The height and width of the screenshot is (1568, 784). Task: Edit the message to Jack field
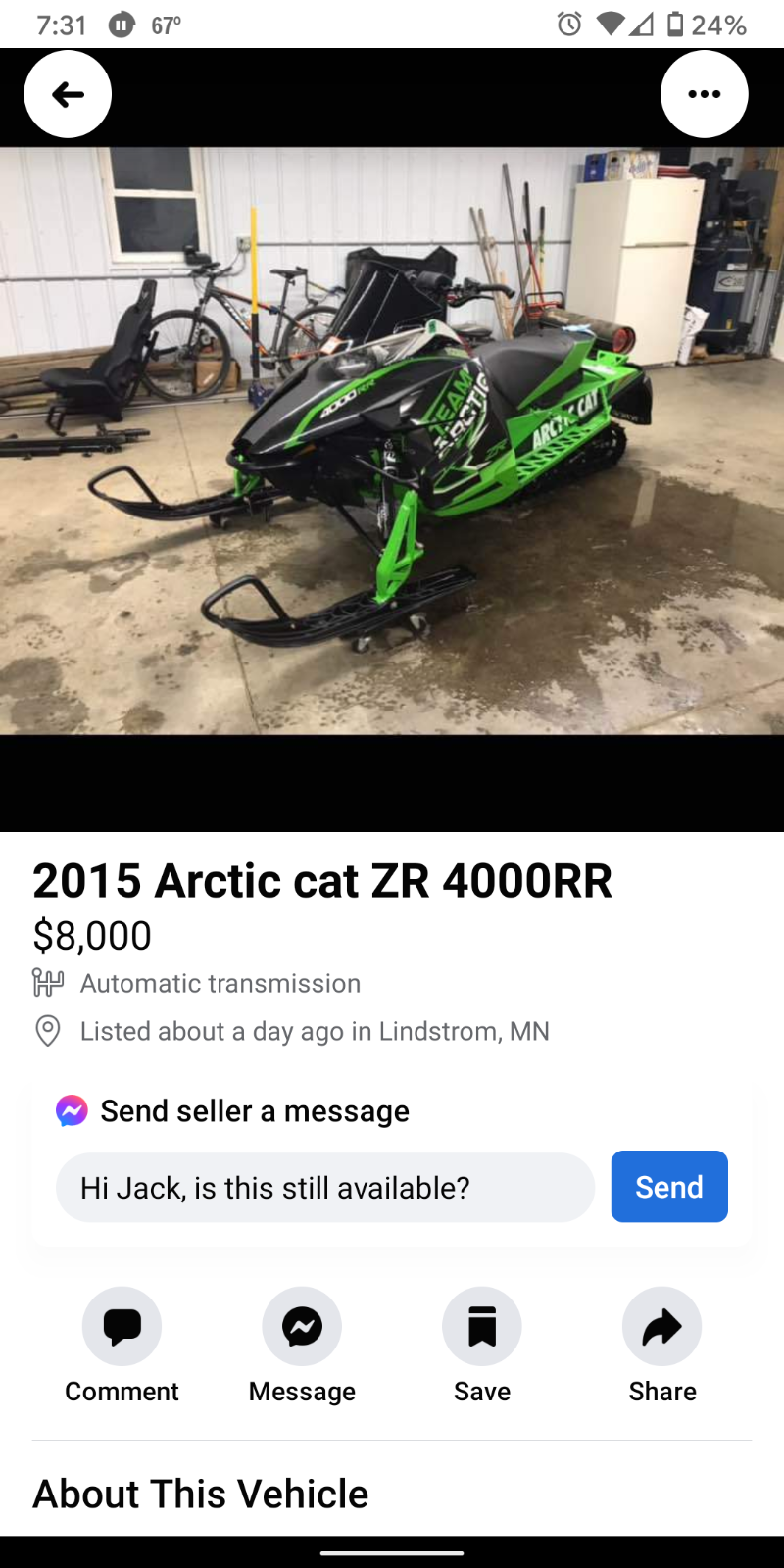[325, 1187]
